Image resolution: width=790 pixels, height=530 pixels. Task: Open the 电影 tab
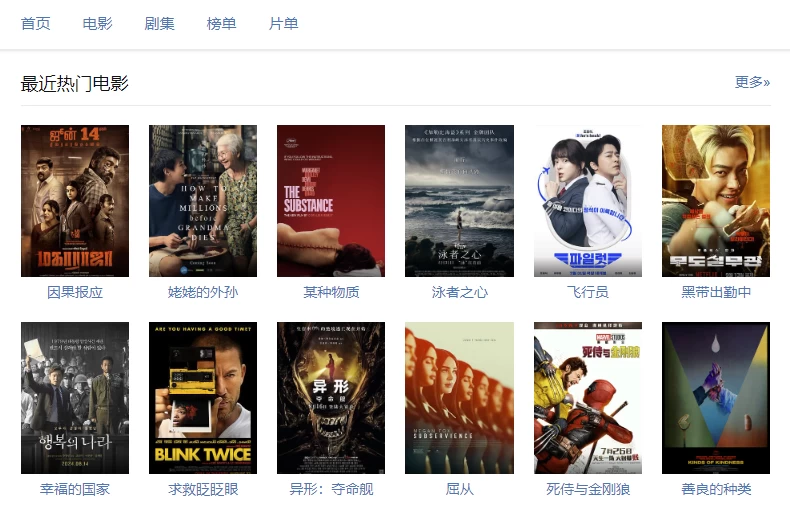[x=98, y=24]
